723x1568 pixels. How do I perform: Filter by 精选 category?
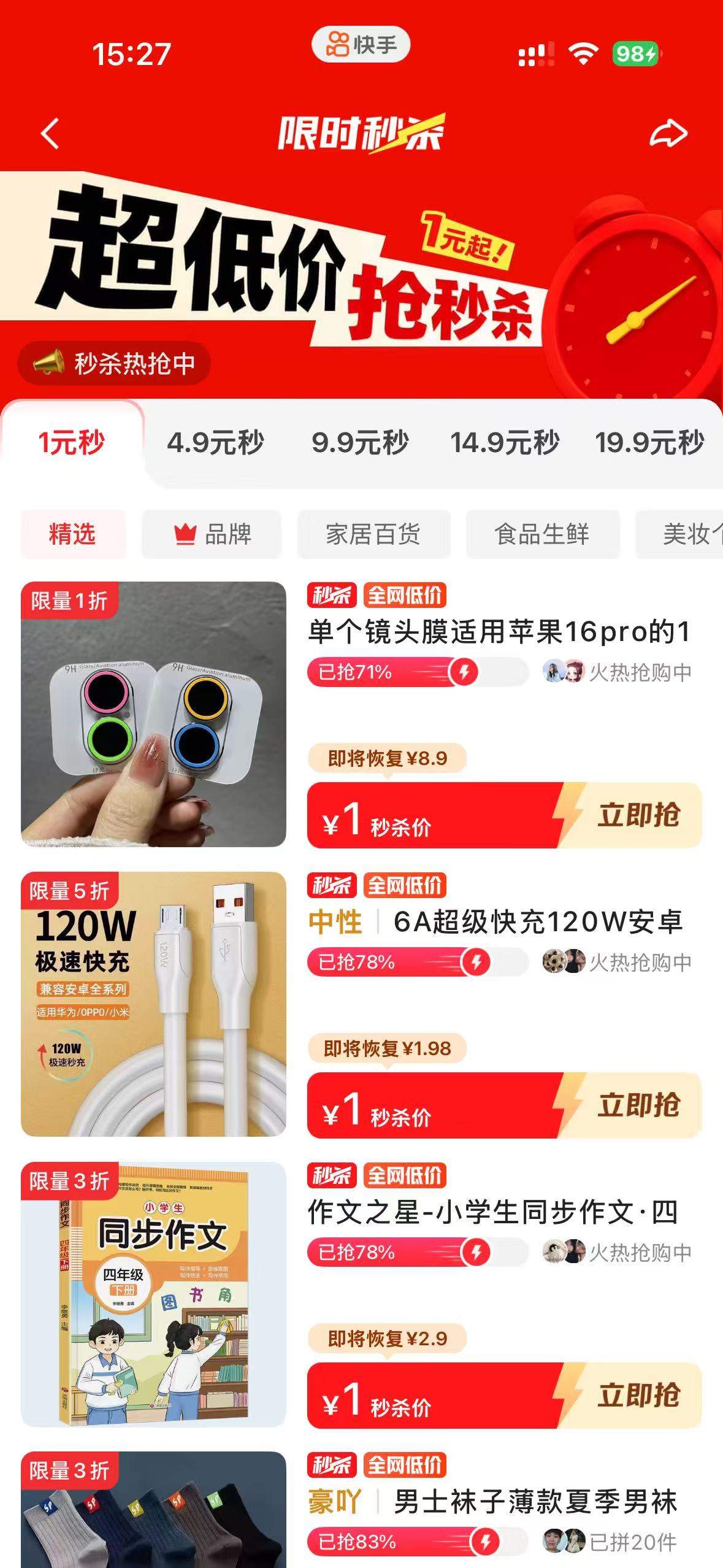(72, 534)
